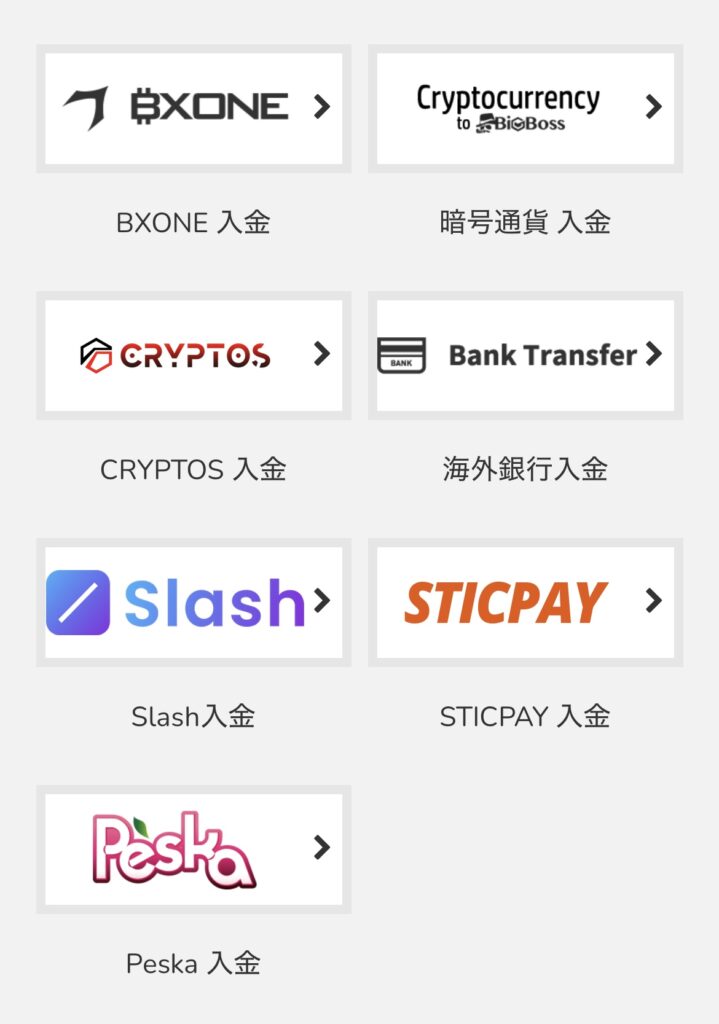
Task: Open the BXONE deposit option
Action: [x=193, y=108]
